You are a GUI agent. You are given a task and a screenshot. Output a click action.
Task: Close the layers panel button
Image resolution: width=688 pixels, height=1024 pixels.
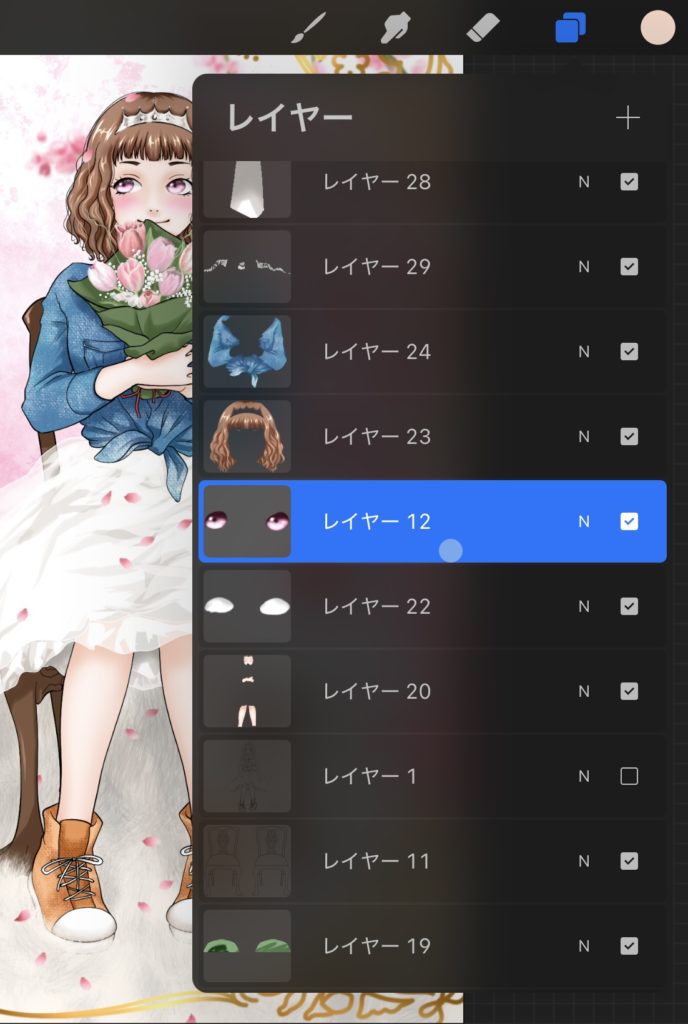coord(570,28)
